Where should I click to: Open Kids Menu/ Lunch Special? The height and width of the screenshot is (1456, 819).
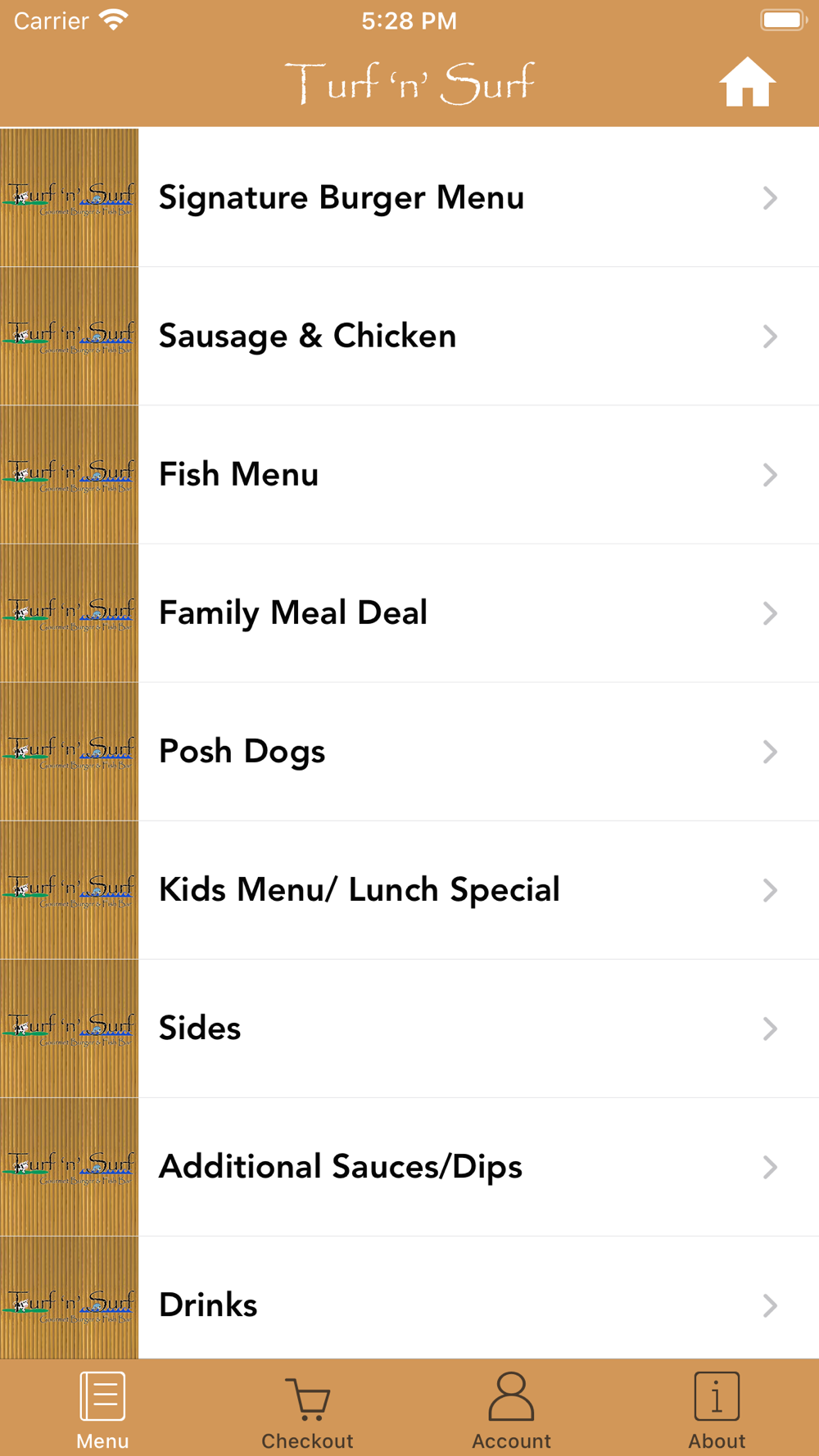click(x=409, y=889)
